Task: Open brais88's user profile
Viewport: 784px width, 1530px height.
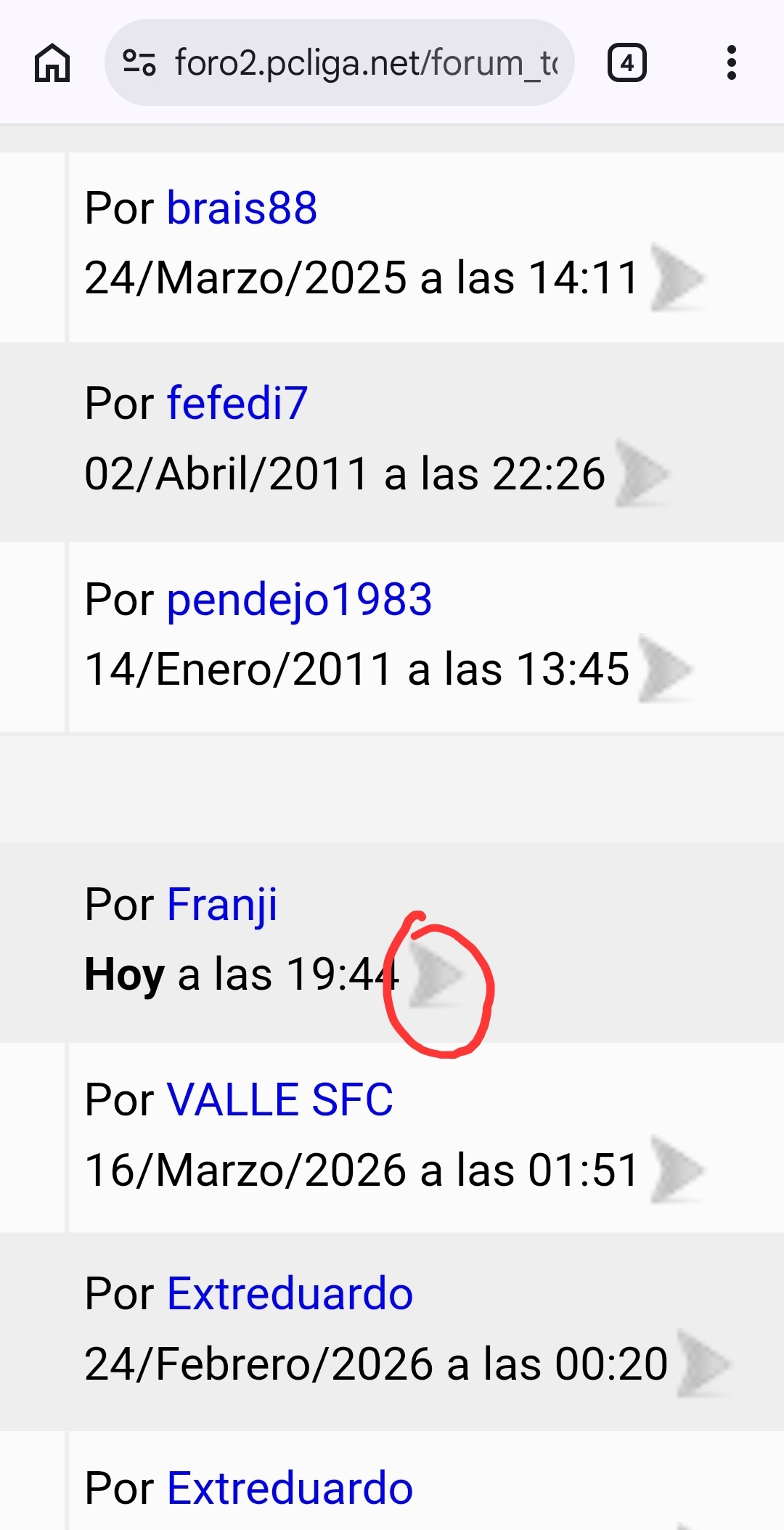Action: [242, 208]
